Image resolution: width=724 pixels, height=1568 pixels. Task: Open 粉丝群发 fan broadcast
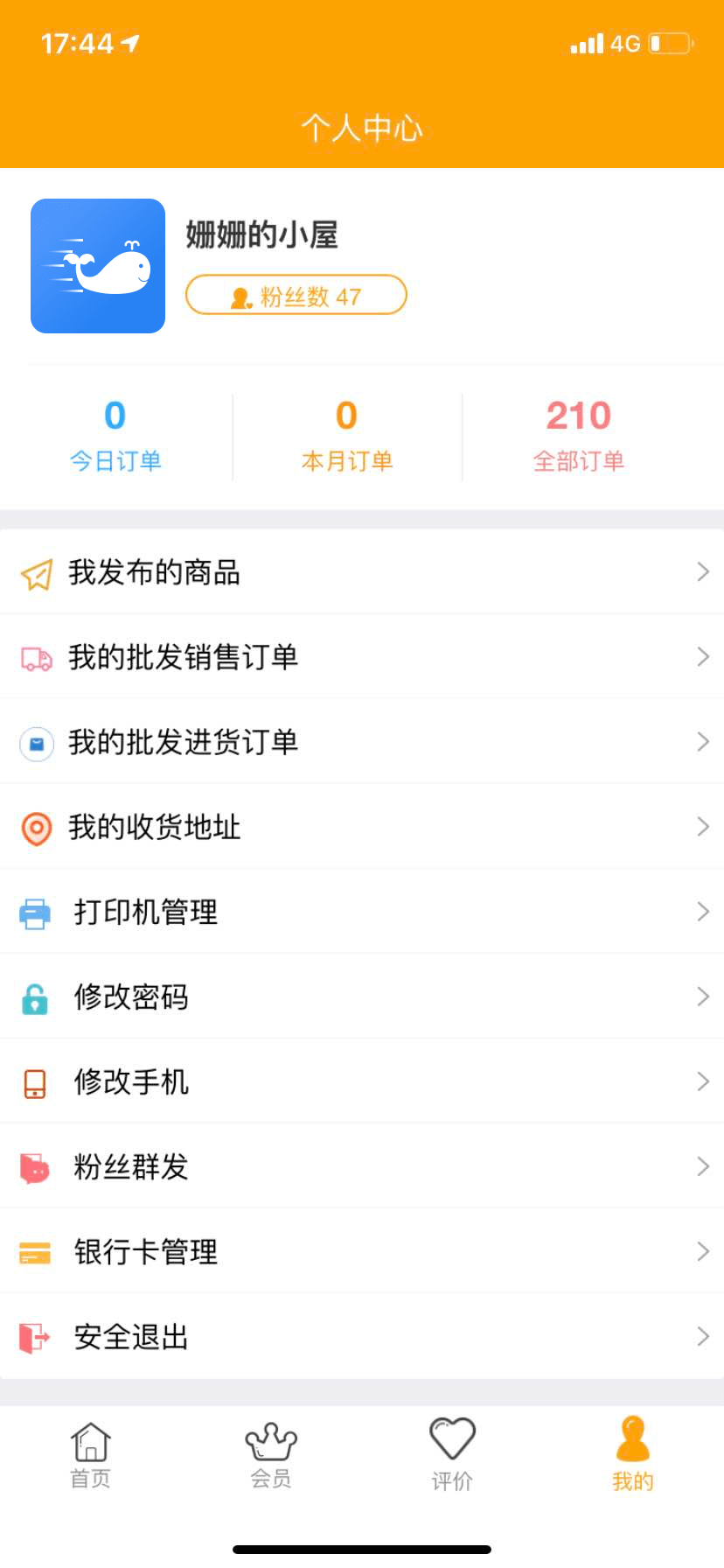point(362,1166)
